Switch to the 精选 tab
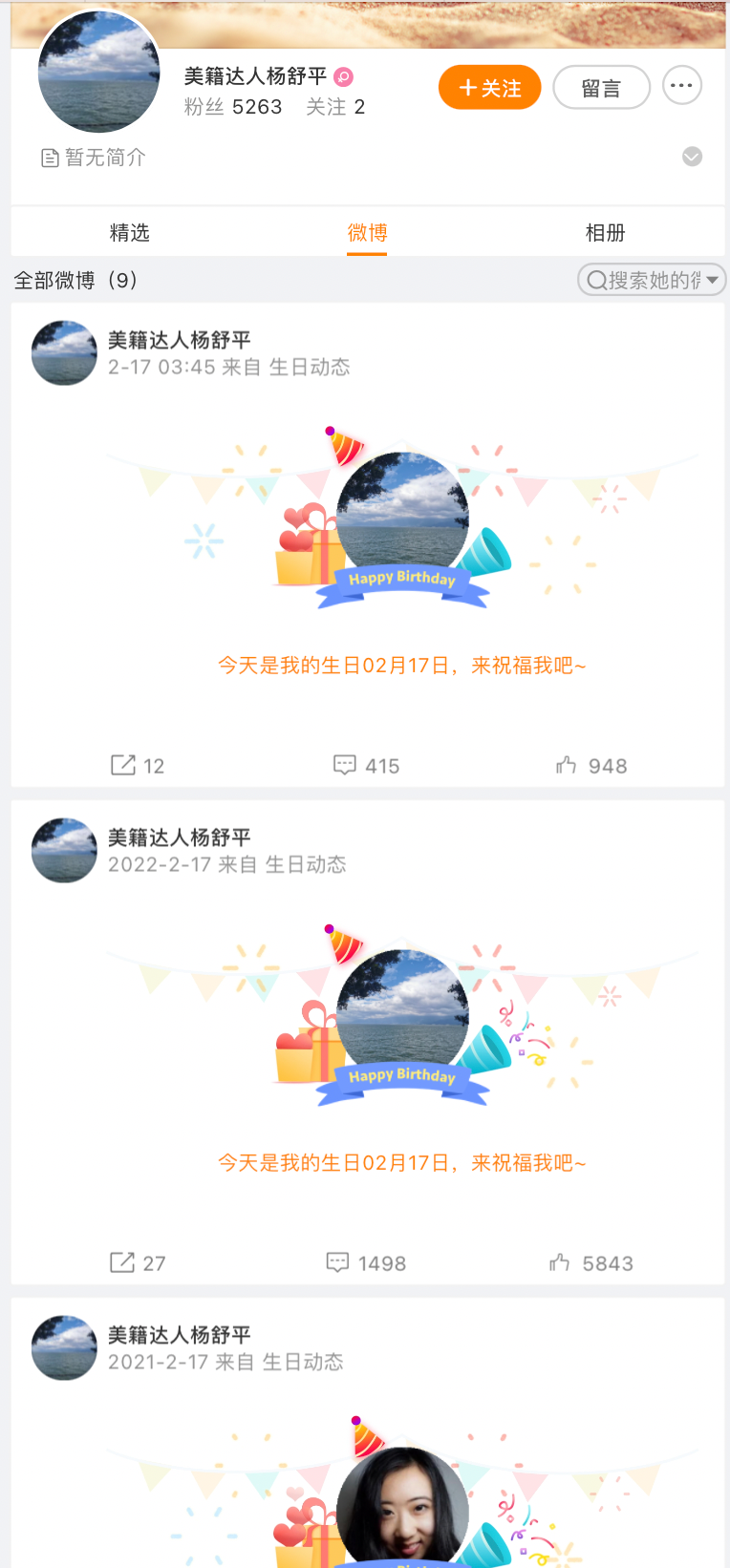 pos(129,232)
